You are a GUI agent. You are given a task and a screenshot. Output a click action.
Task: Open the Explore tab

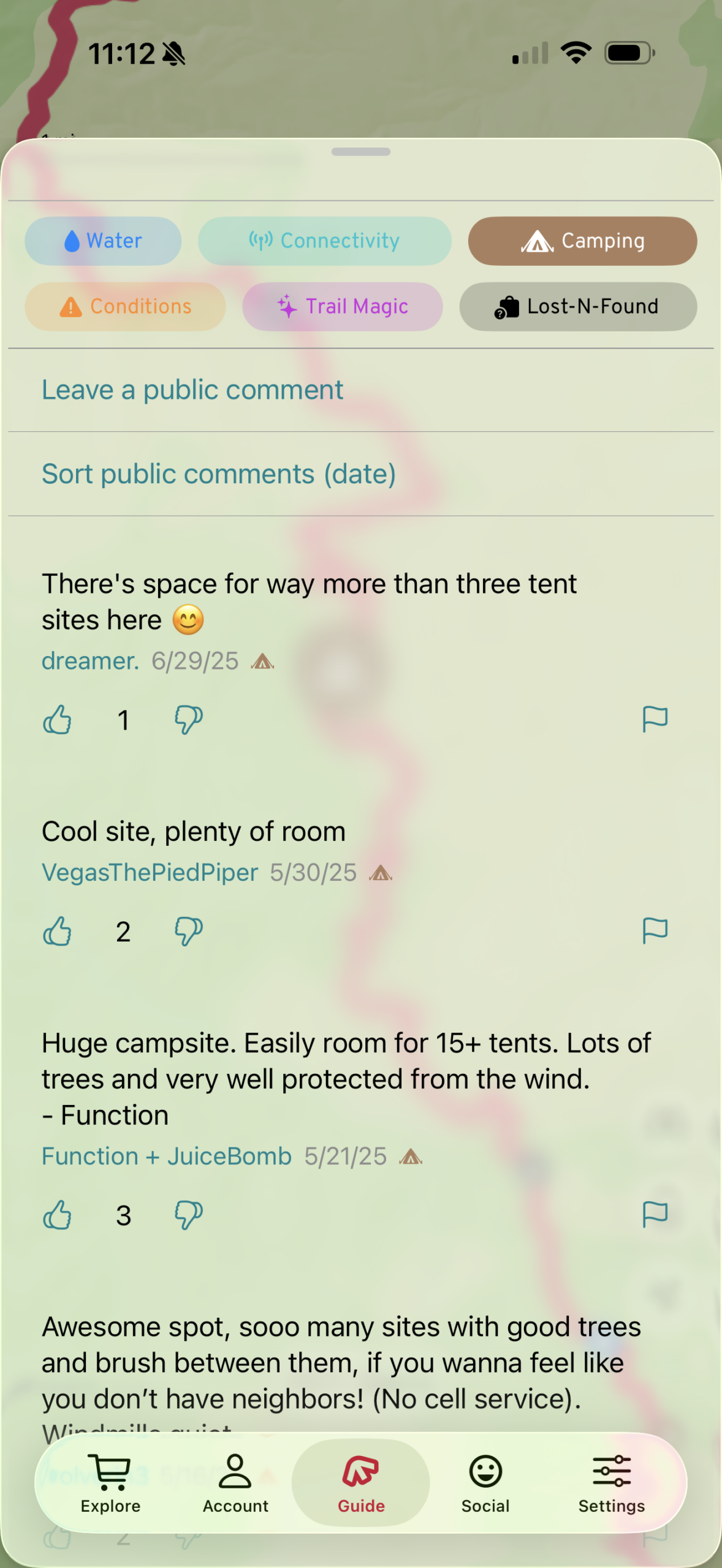click(110, 1482)
